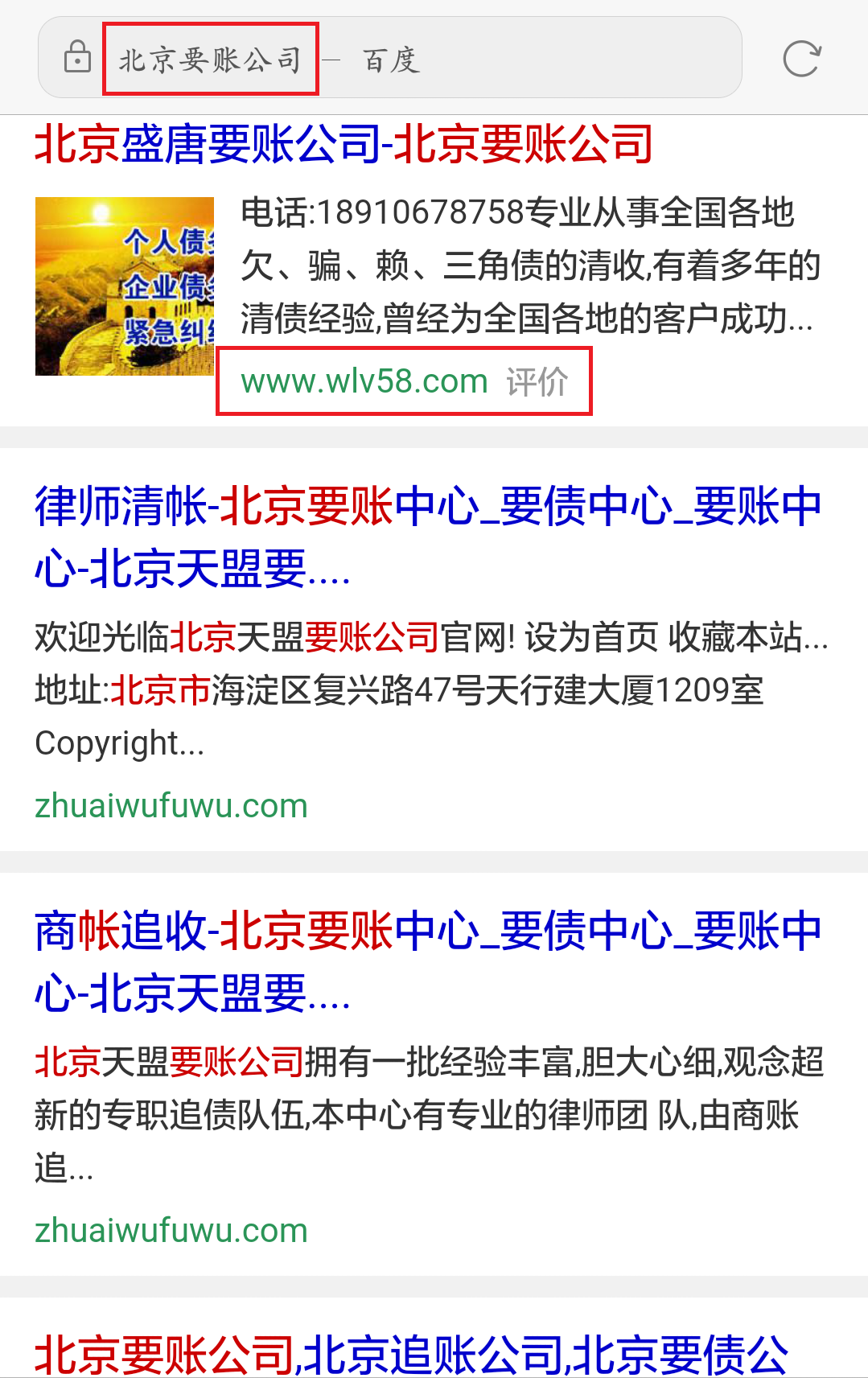Open result titled 律师清帐-北京要账中心

point(427,537)
